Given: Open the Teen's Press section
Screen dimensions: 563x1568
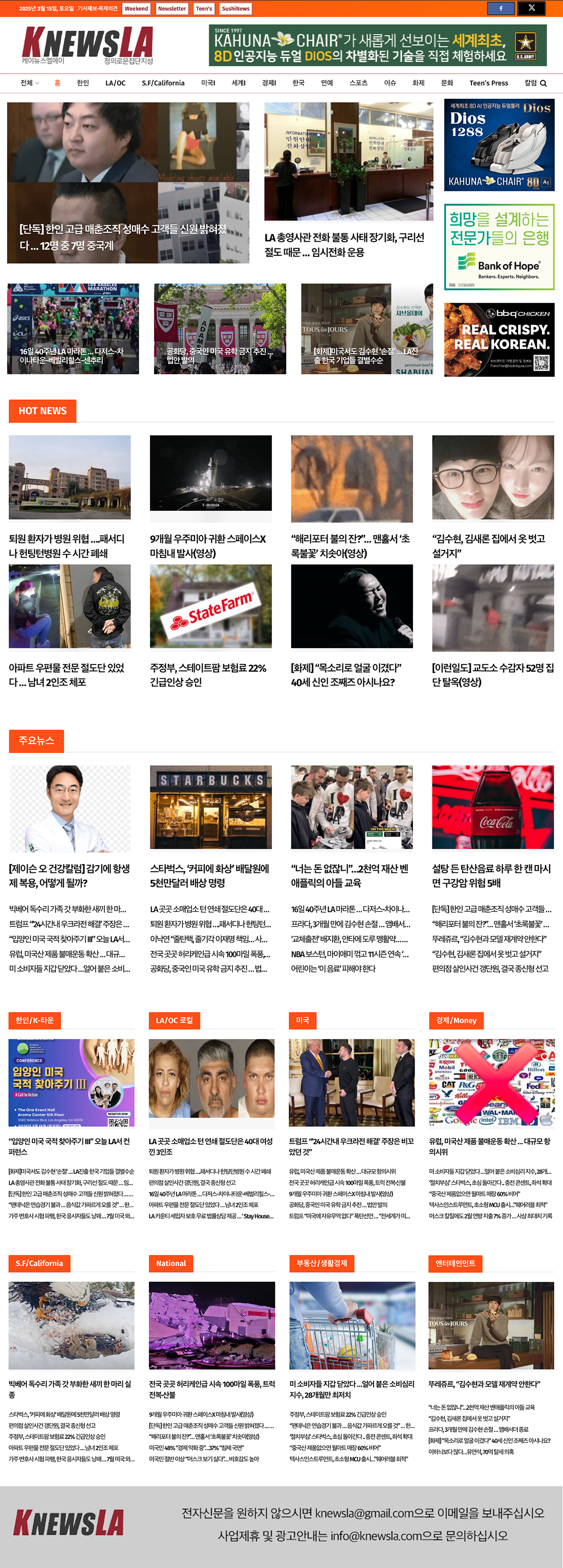Looking at the screenshot, I should coord(488,83).
